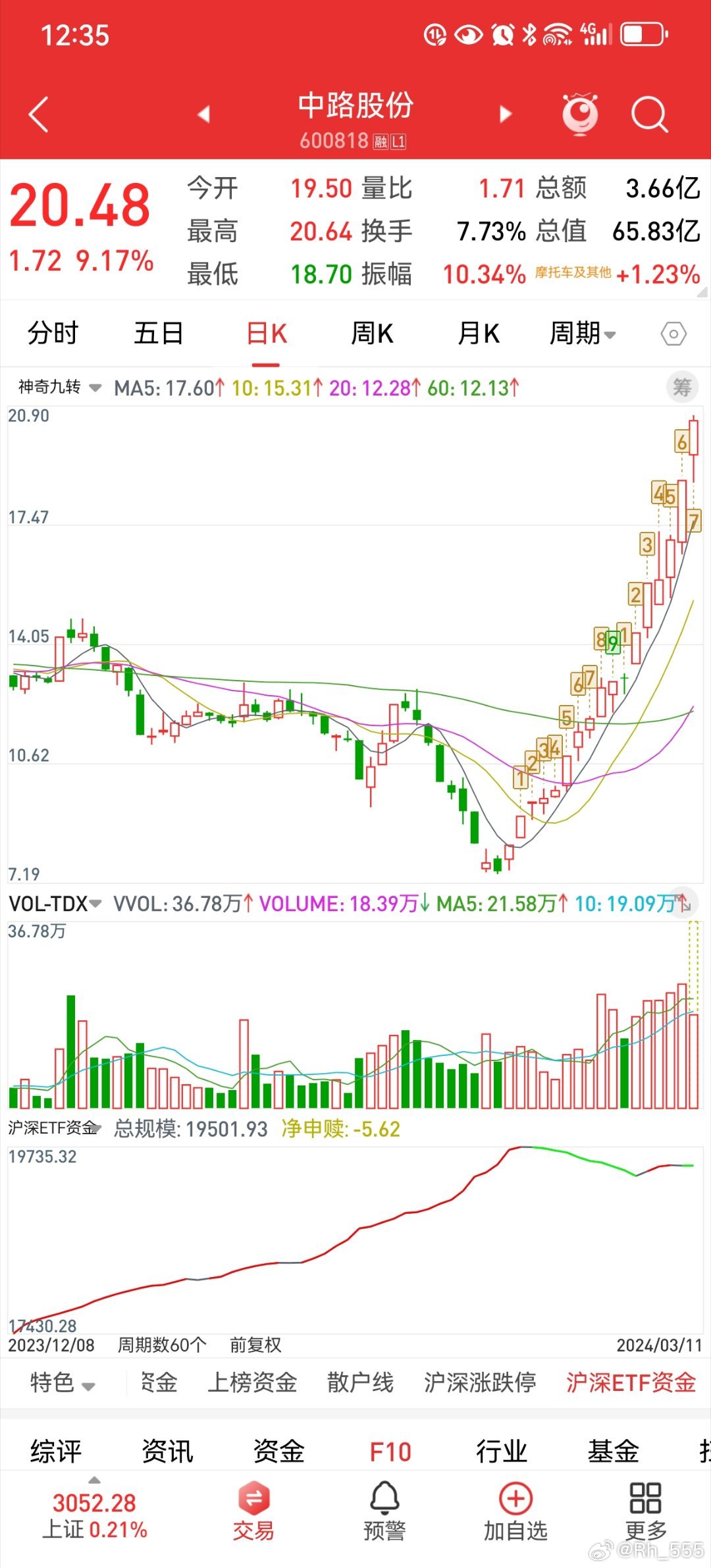
Task: Add stock to watchlist with 加自选
Action: coord(515,1511)
